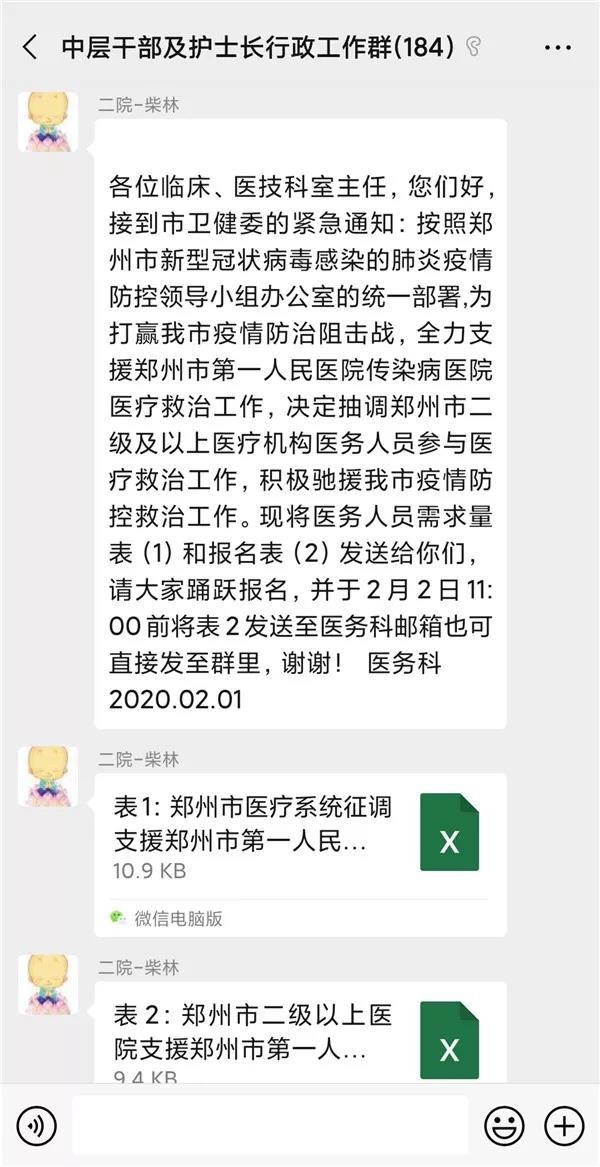The height and width of the screenshot is (1167, 600).
Task: Open the 表2 Excel file attachment
Action: [x=300, y=1038]
